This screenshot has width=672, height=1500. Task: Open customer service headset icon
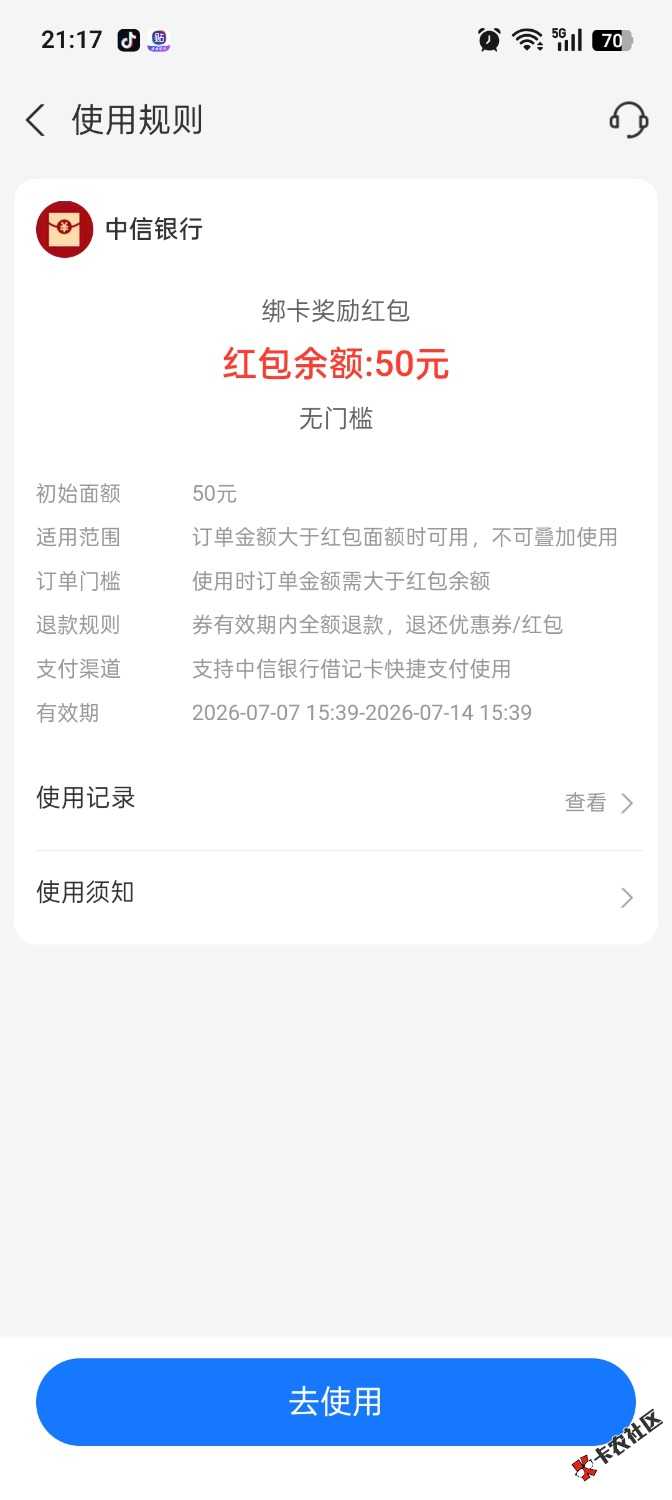point(628,120)
